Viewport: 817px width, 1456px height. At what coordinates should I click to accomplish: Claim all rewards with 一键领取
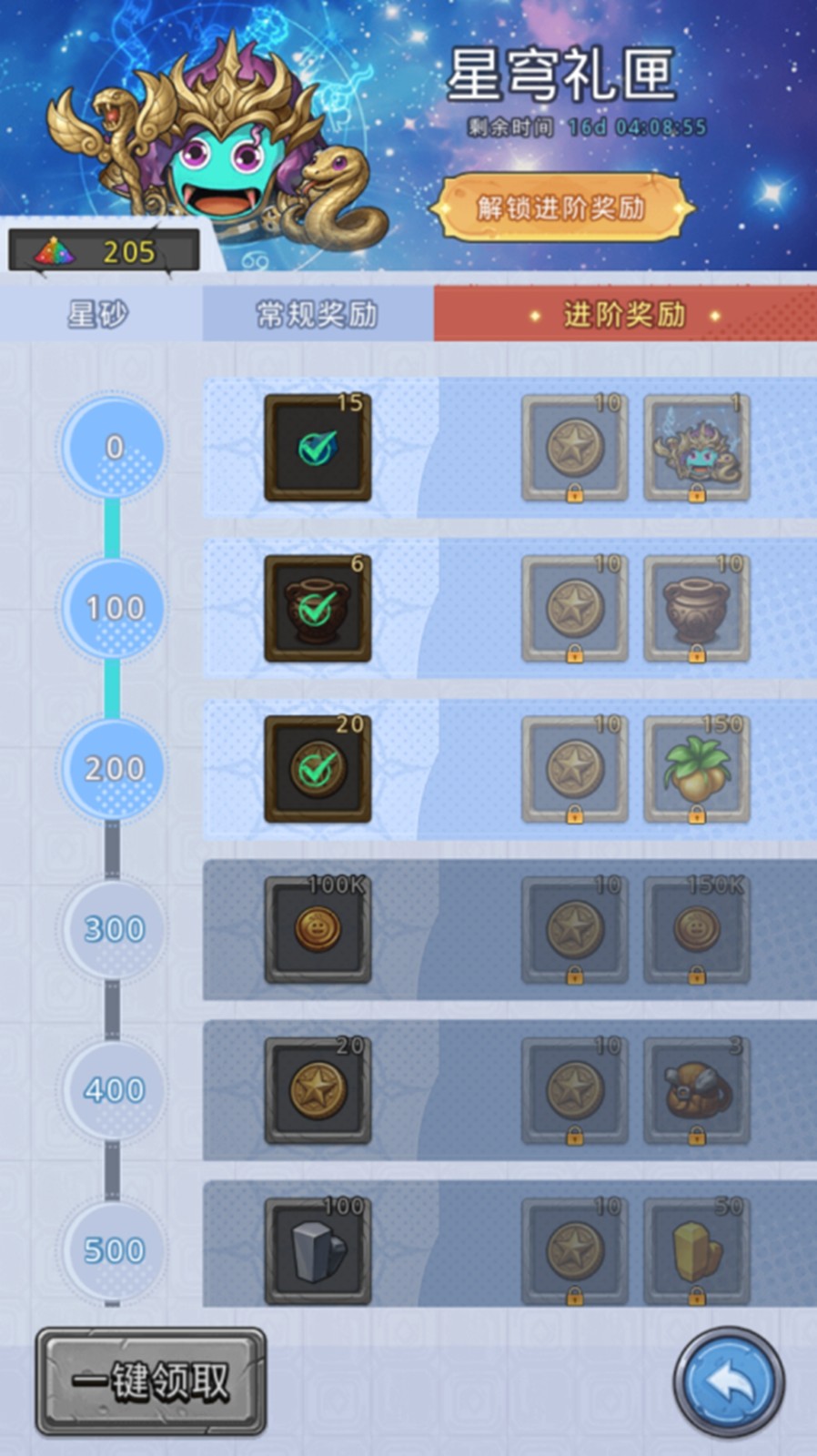point(151,1381)
